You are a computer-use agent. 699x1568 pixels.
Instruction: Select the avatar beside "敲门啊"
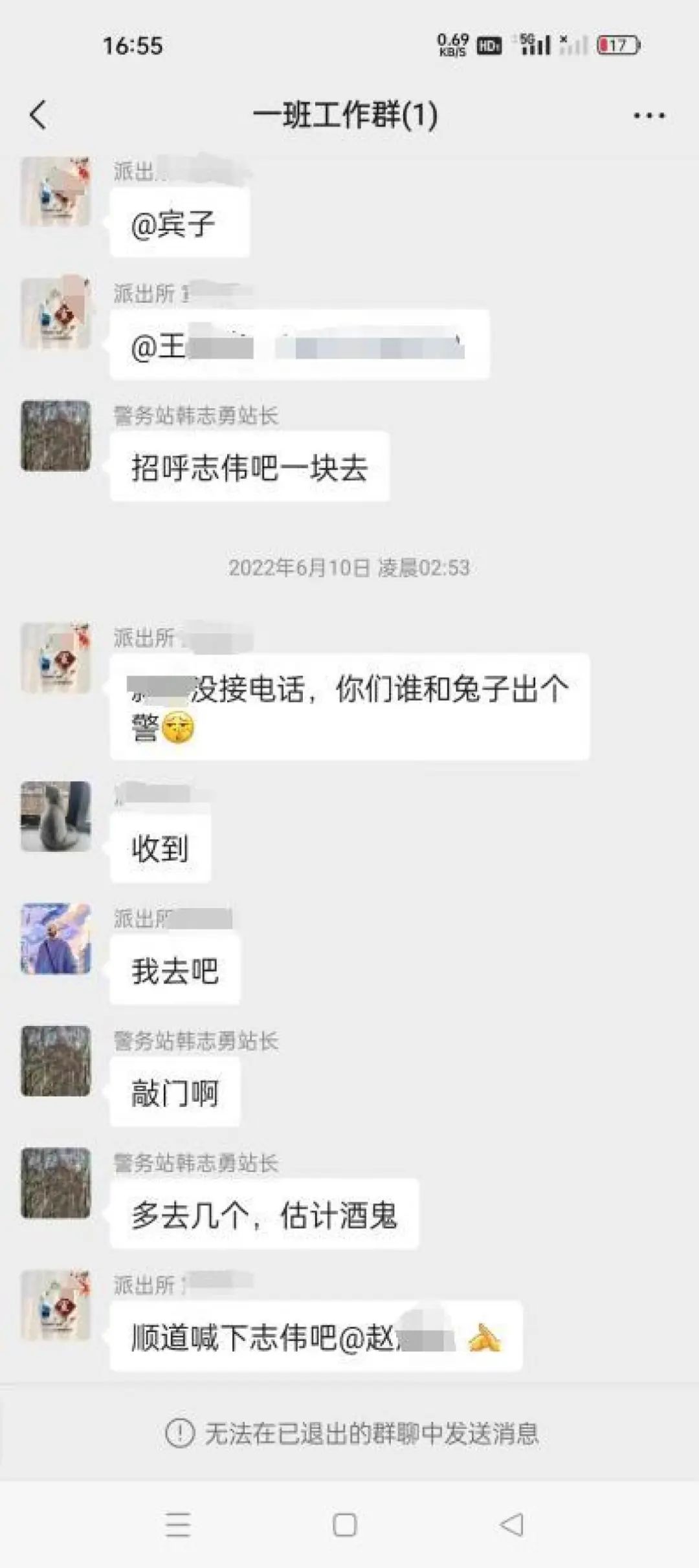pos(56,1061)
